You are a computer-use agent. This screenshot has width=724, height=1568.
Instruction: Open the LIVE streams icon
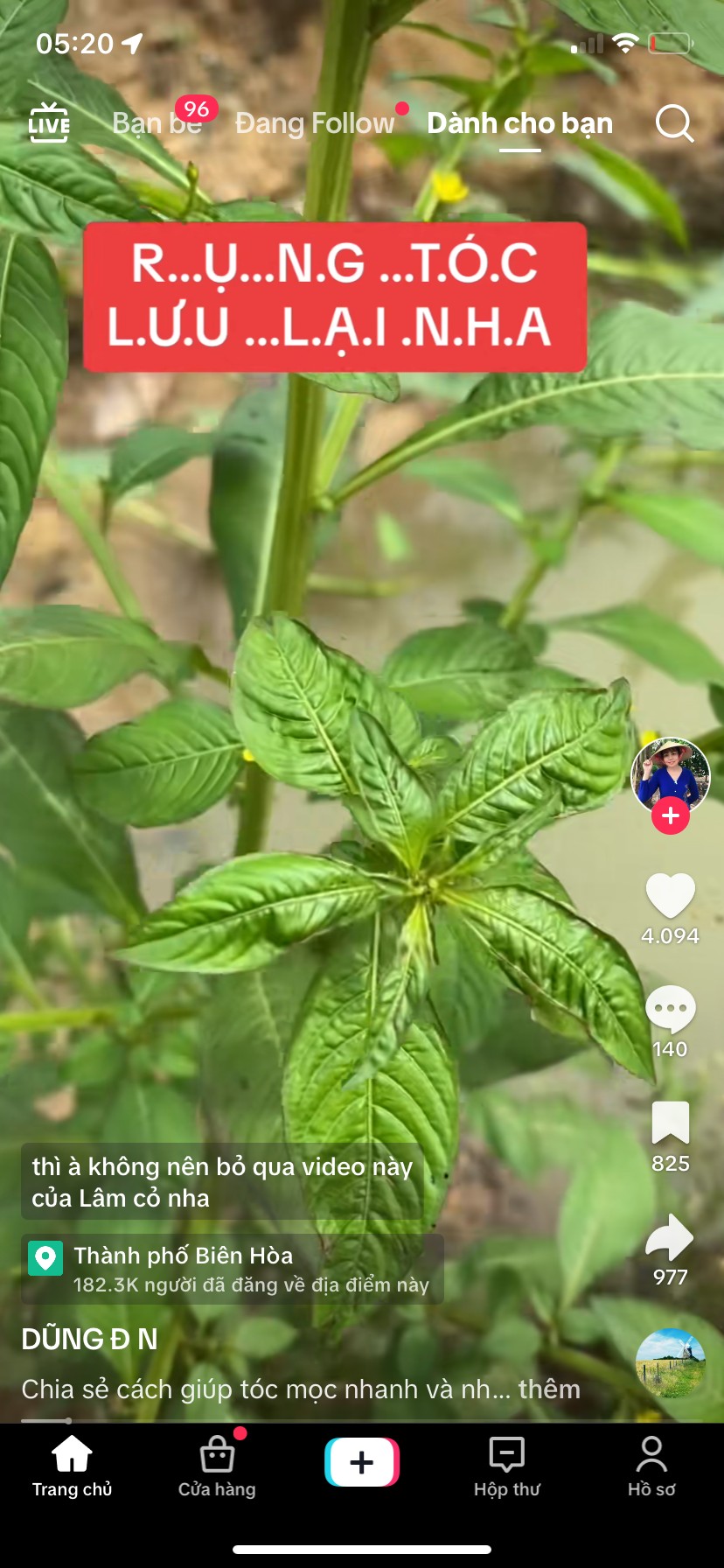pos(49,123)
